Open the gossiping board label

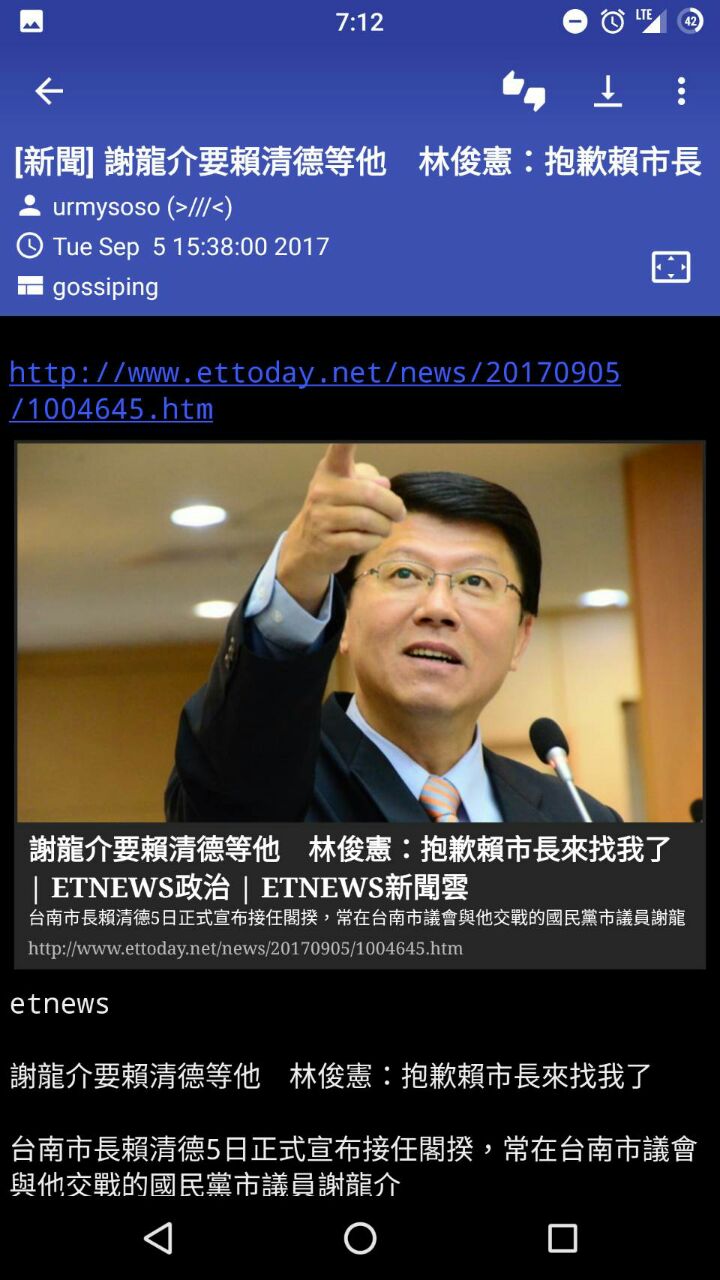pos(104,287)
